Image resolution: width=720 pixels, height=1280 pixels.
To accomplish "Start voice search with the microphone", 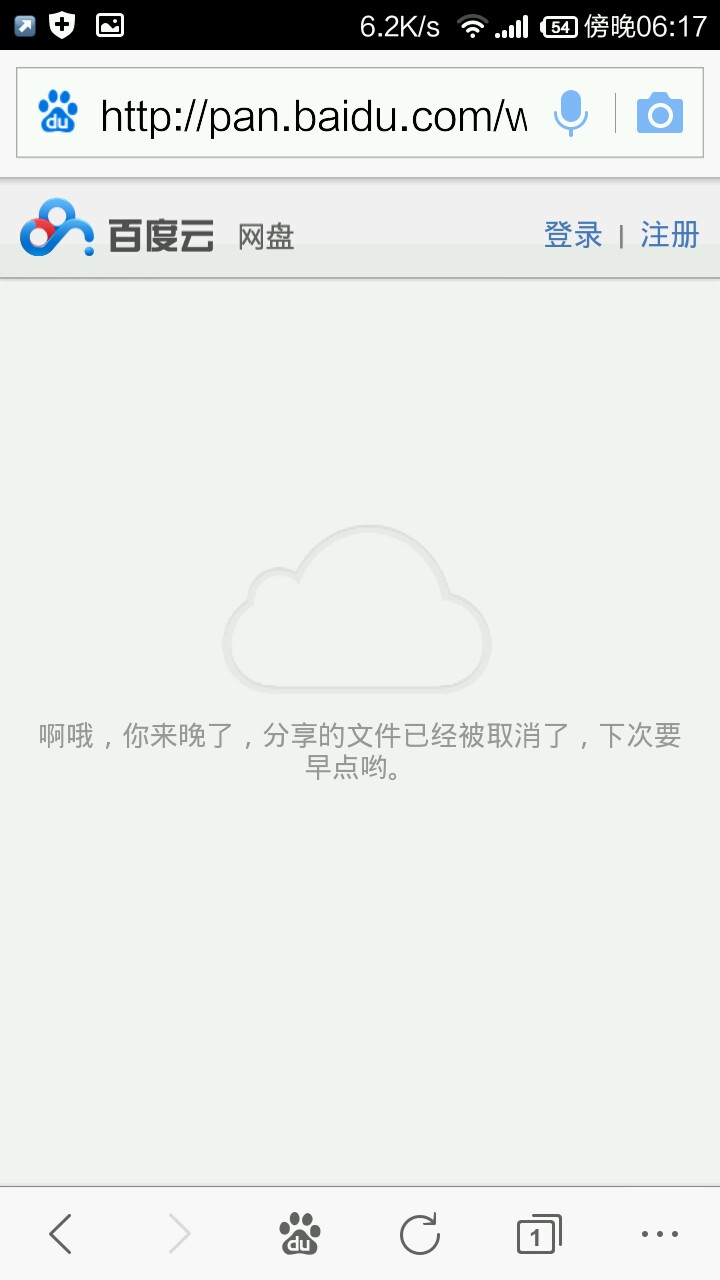I will 571,114.
